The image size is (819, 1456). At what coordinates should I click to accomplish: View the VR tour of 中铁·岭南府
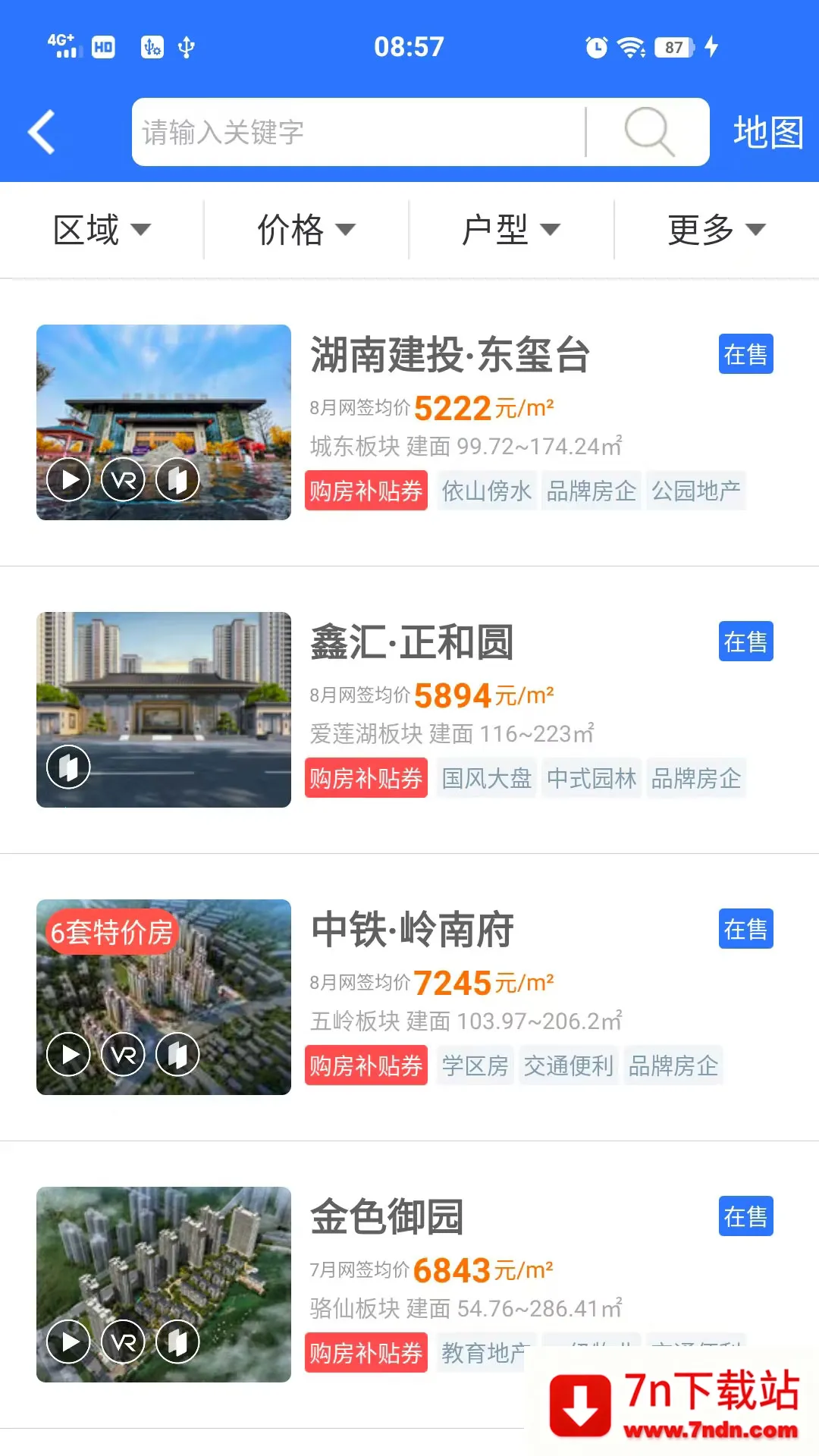pyautogui.click(x=123, y=1054)
